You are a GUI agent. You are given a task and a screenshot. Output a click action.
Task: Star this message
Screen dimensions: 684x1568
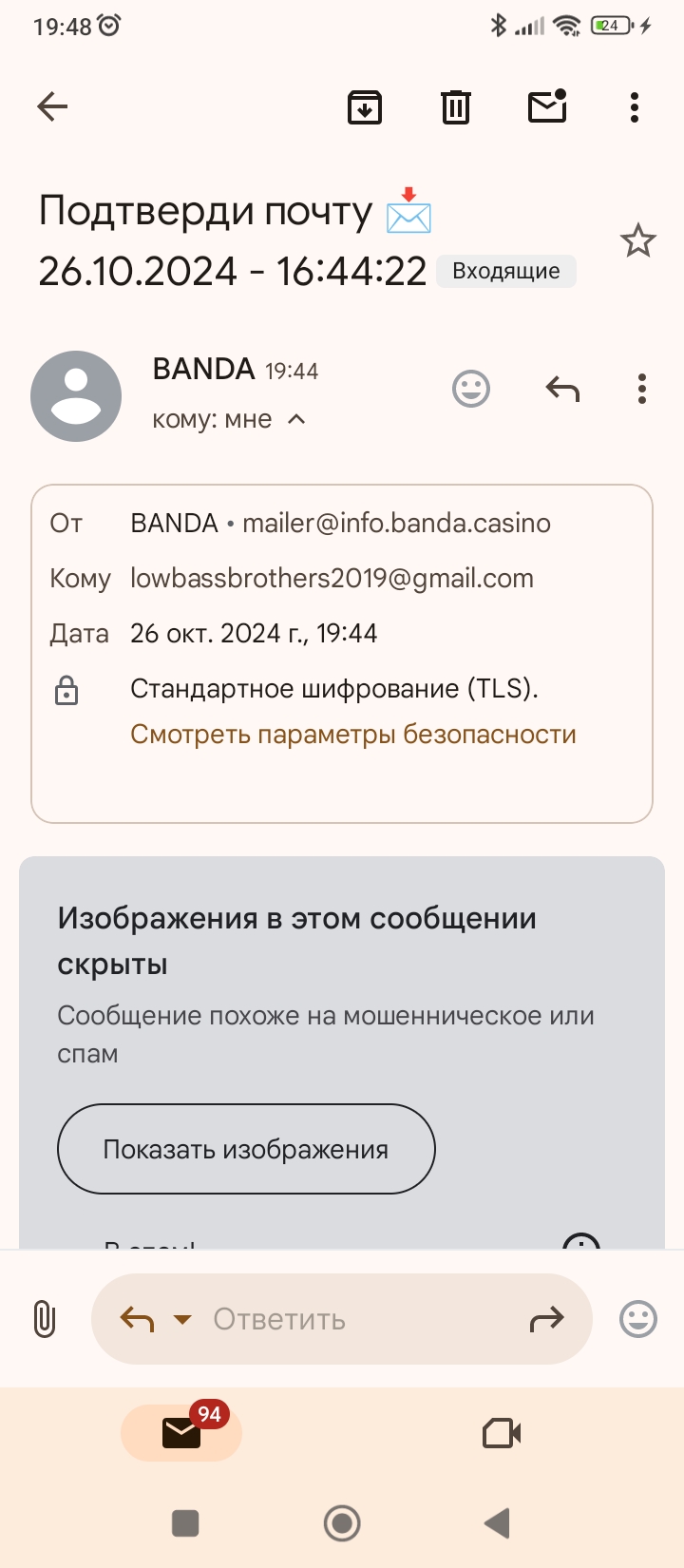(x=638, y=240)
